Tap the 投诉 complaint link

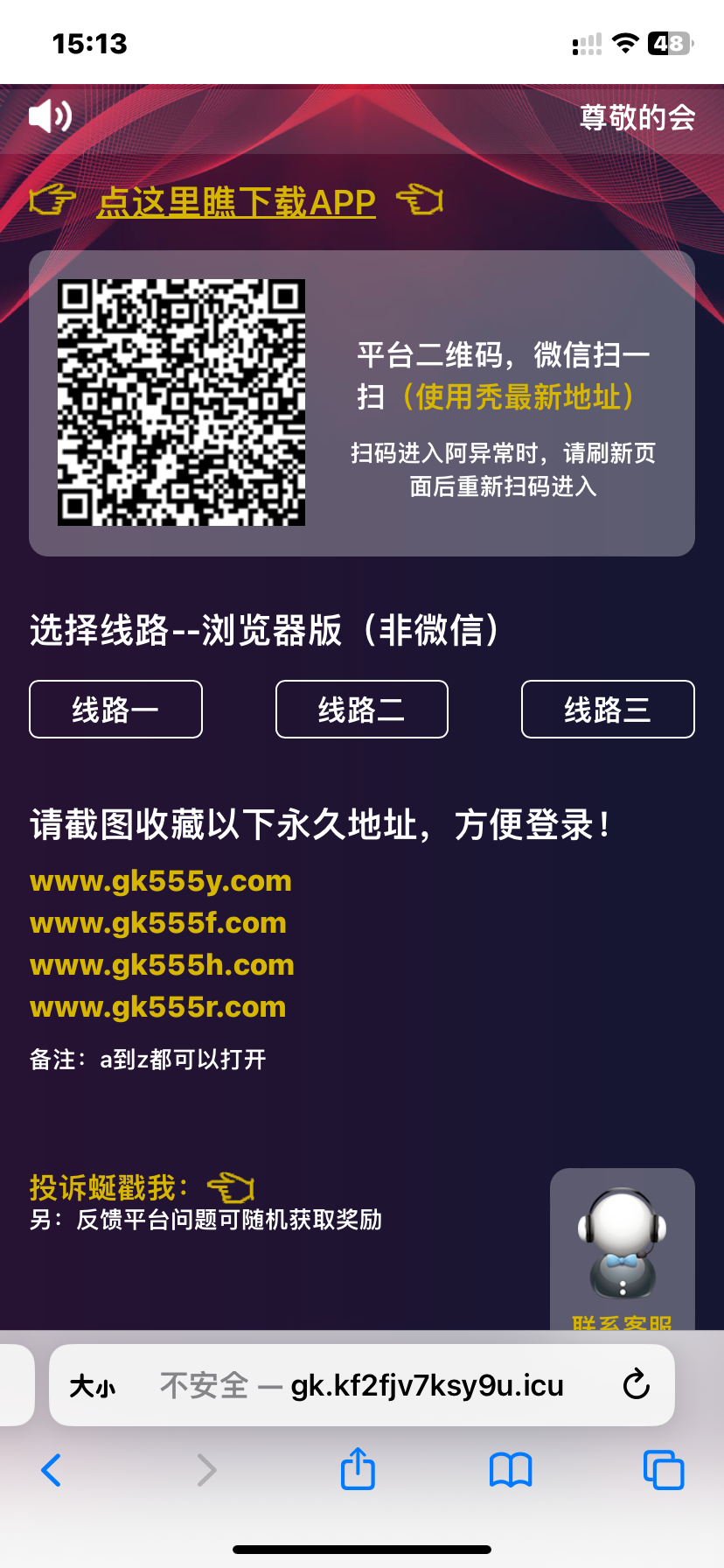tap(140, 1187)
